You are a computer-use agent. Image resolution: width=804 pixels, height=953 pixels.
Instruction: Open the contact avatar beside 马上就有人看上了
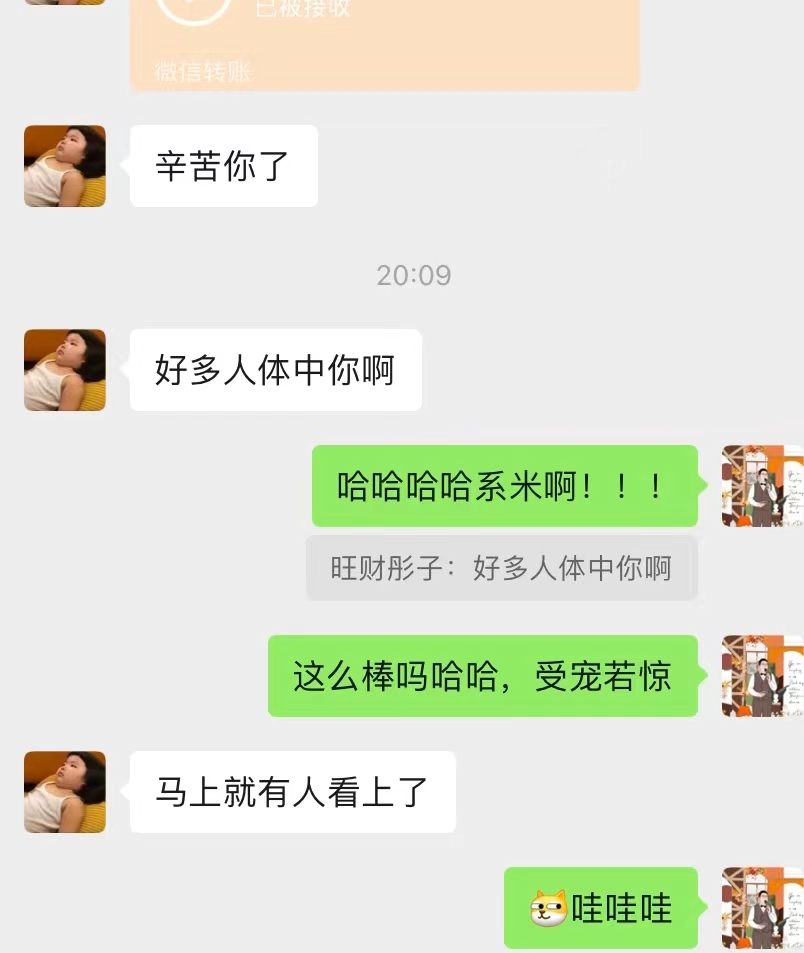pyautogui.click(x=65, y=792)
